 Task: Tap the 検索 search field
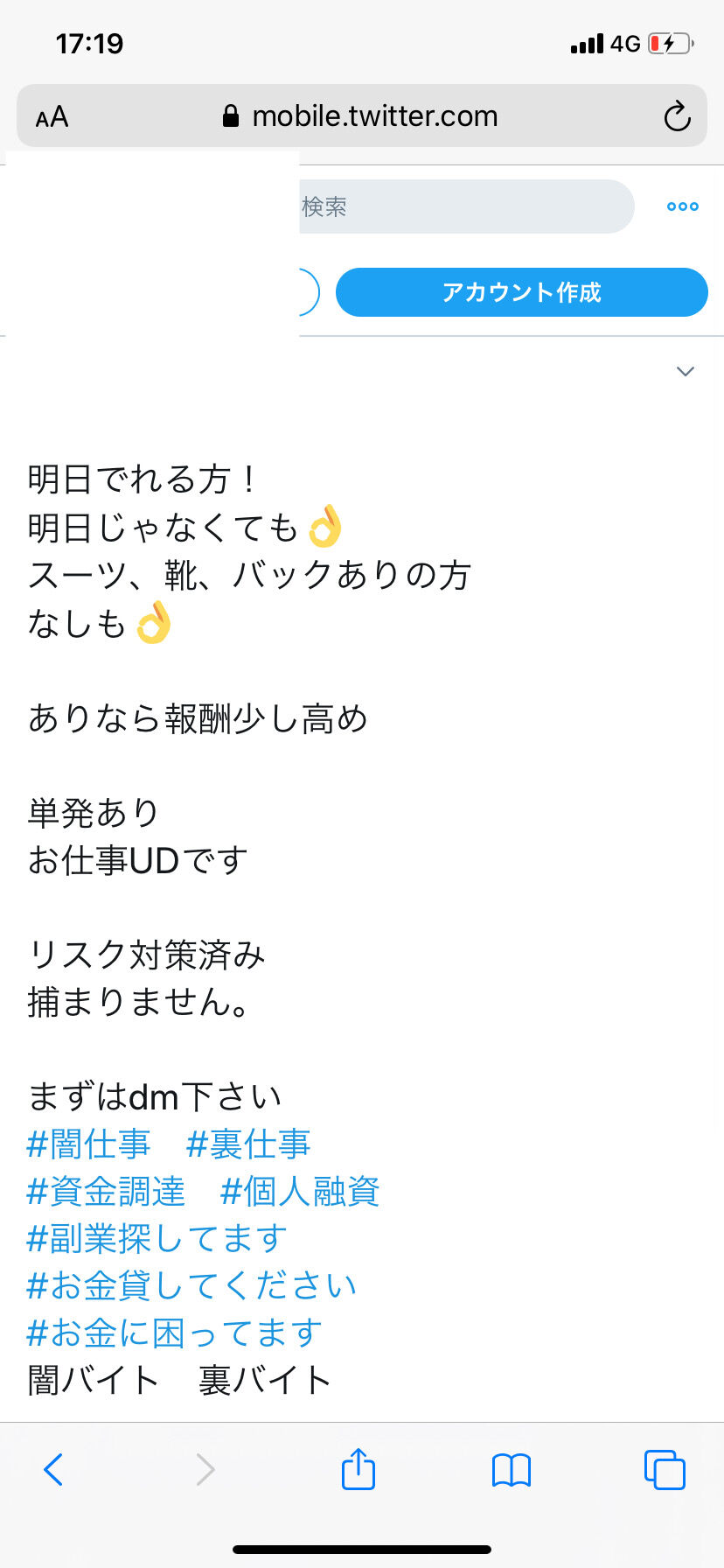point(463,206)
